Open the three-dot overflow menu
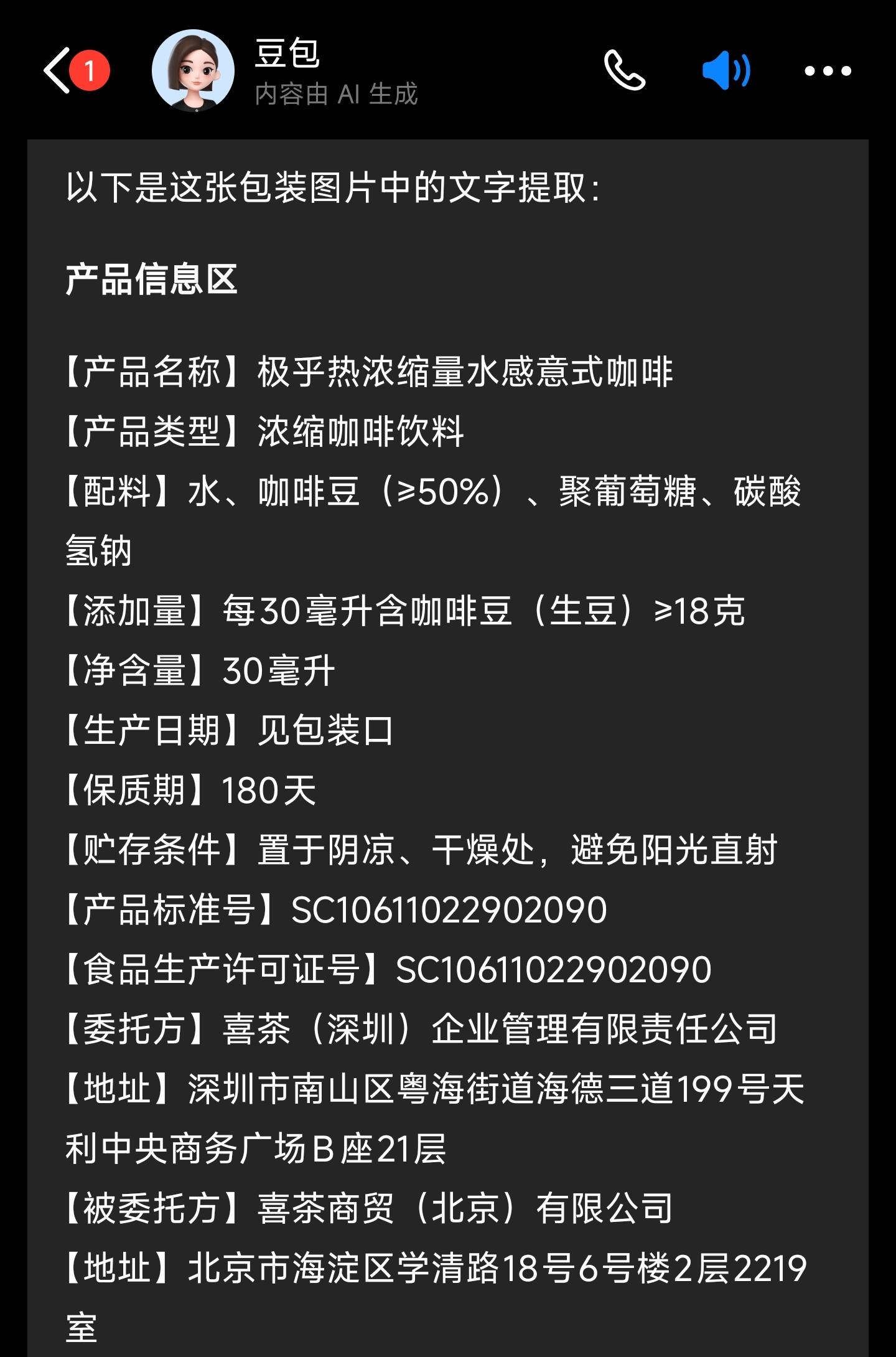This screenshot has width=896, height=1357. pyautogui.click(x=827, y=71)
